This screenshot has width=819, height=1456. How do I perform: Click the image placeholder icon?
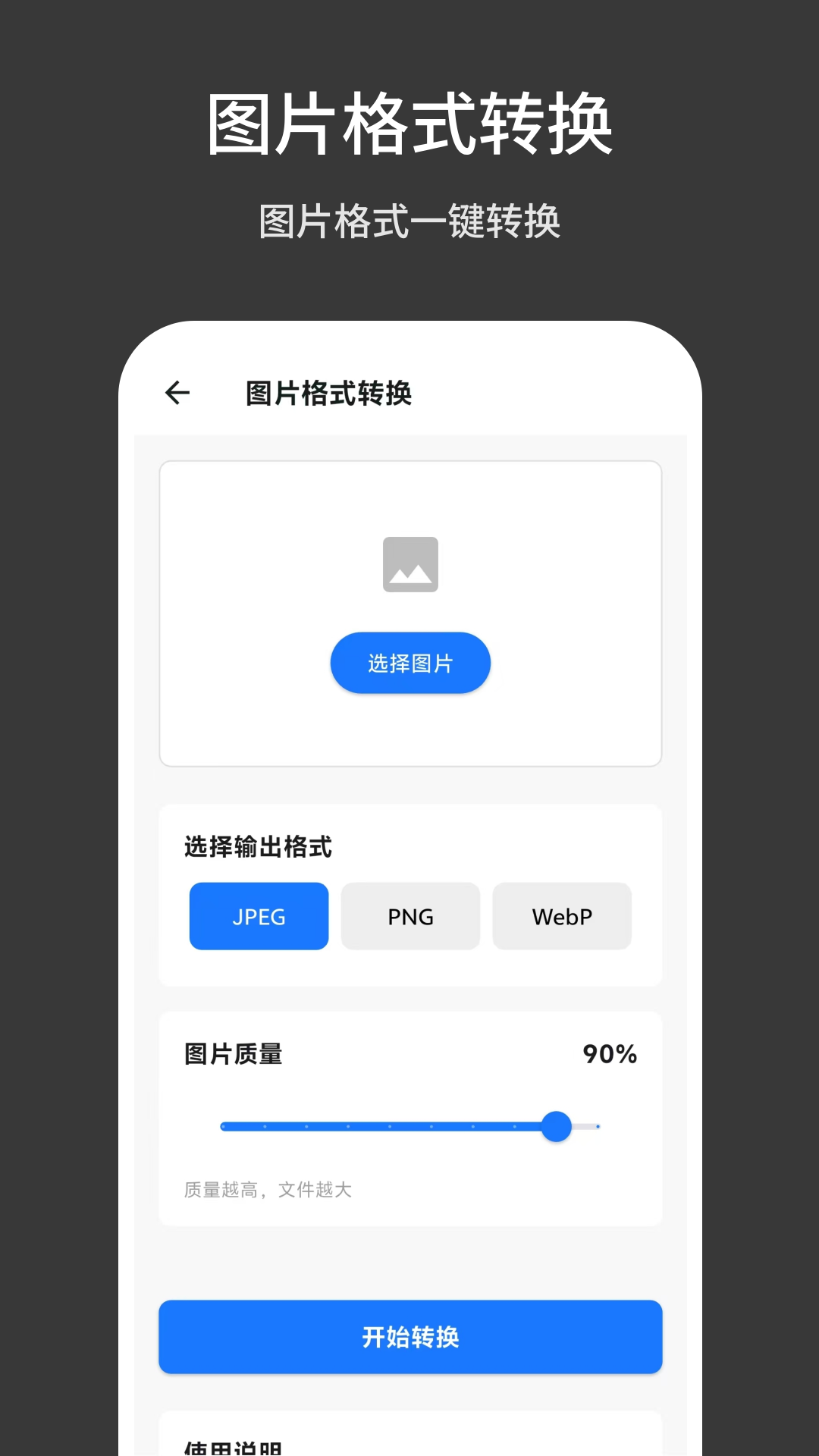409,563
